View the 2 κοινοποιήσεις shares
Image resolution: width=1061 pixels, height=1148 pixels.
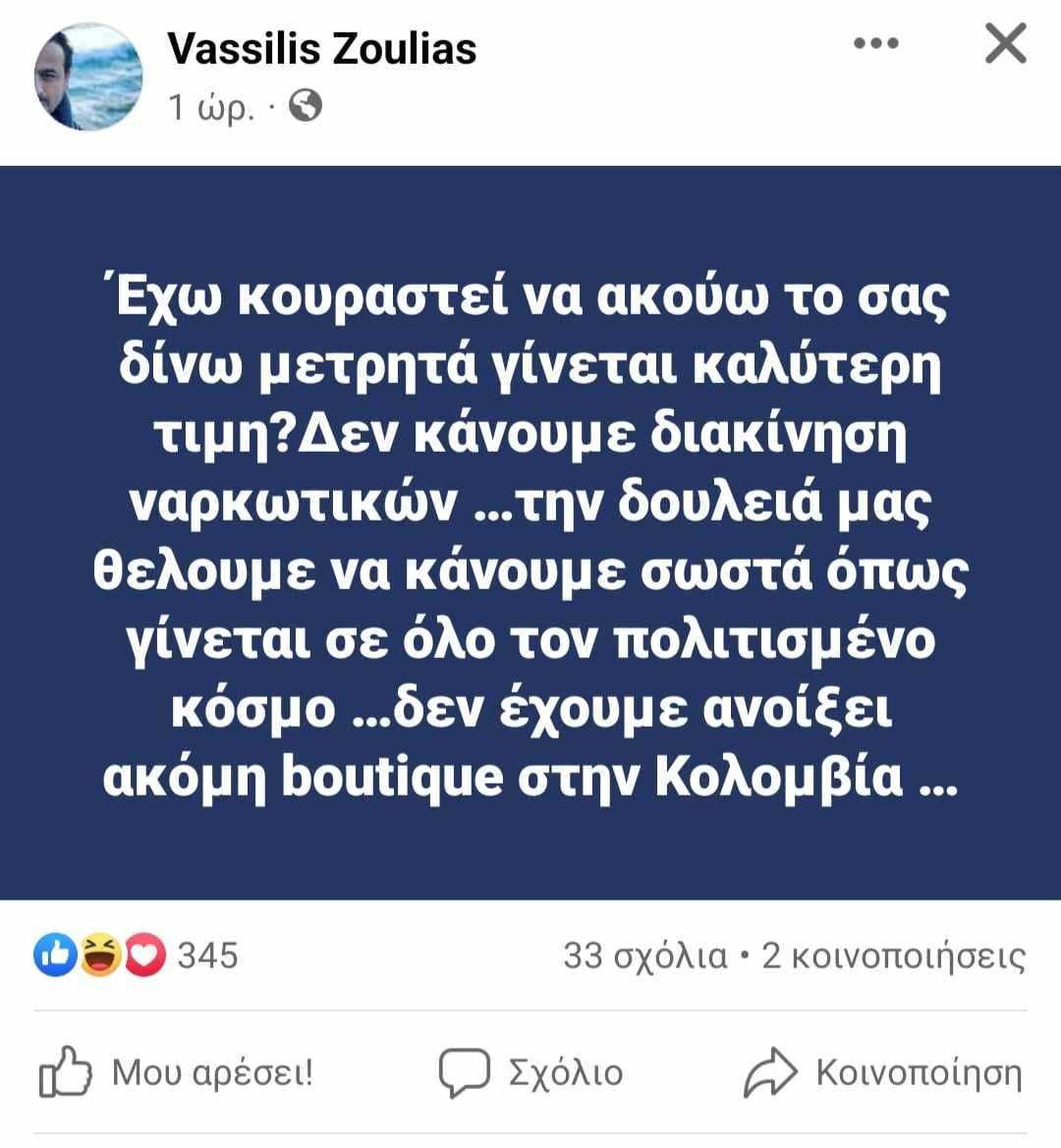[894, 956]
